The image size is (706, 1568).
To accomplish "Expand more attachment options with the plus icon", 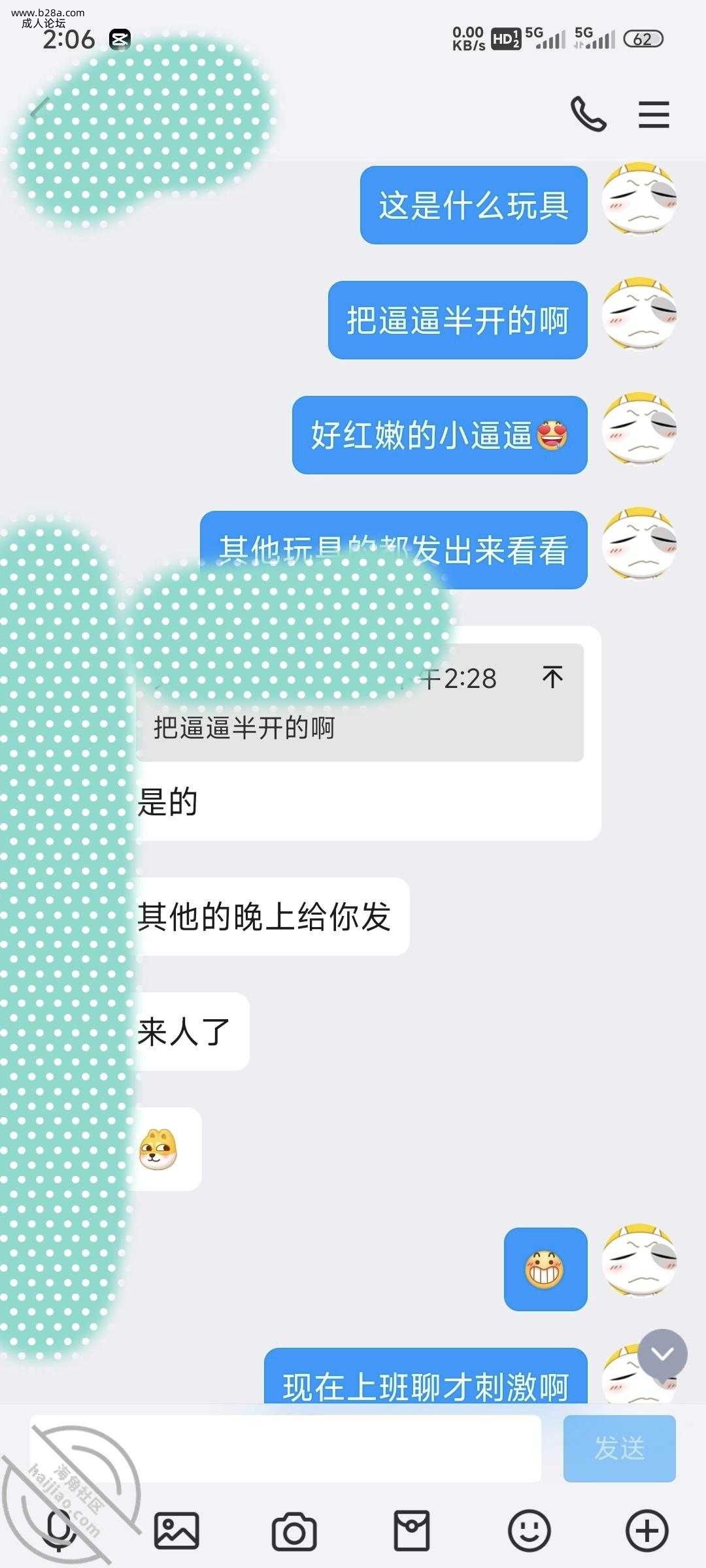I will click(647, 1530).
